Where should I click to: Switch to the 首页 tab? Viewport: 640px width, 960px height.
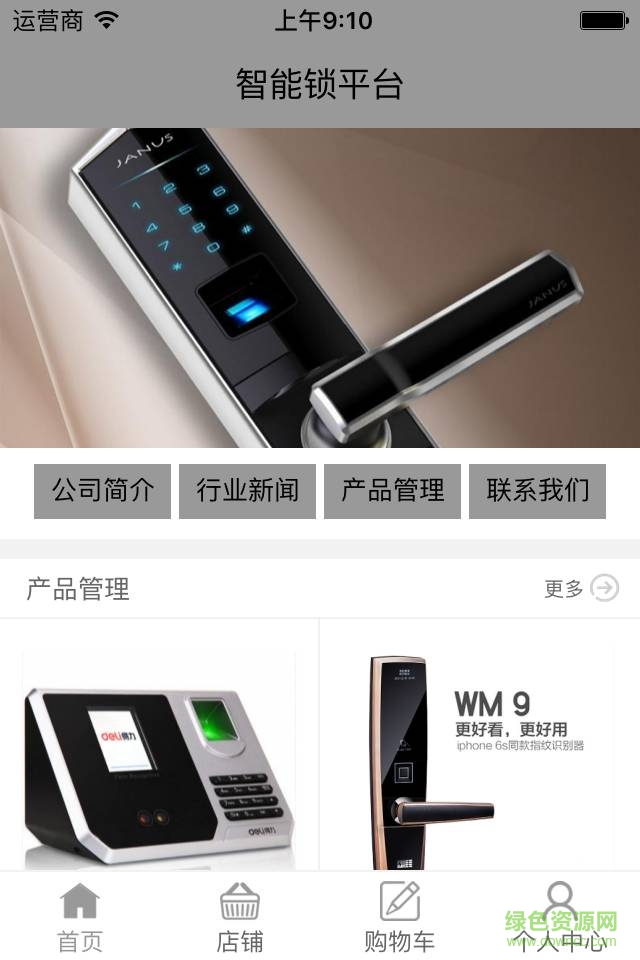80,916
